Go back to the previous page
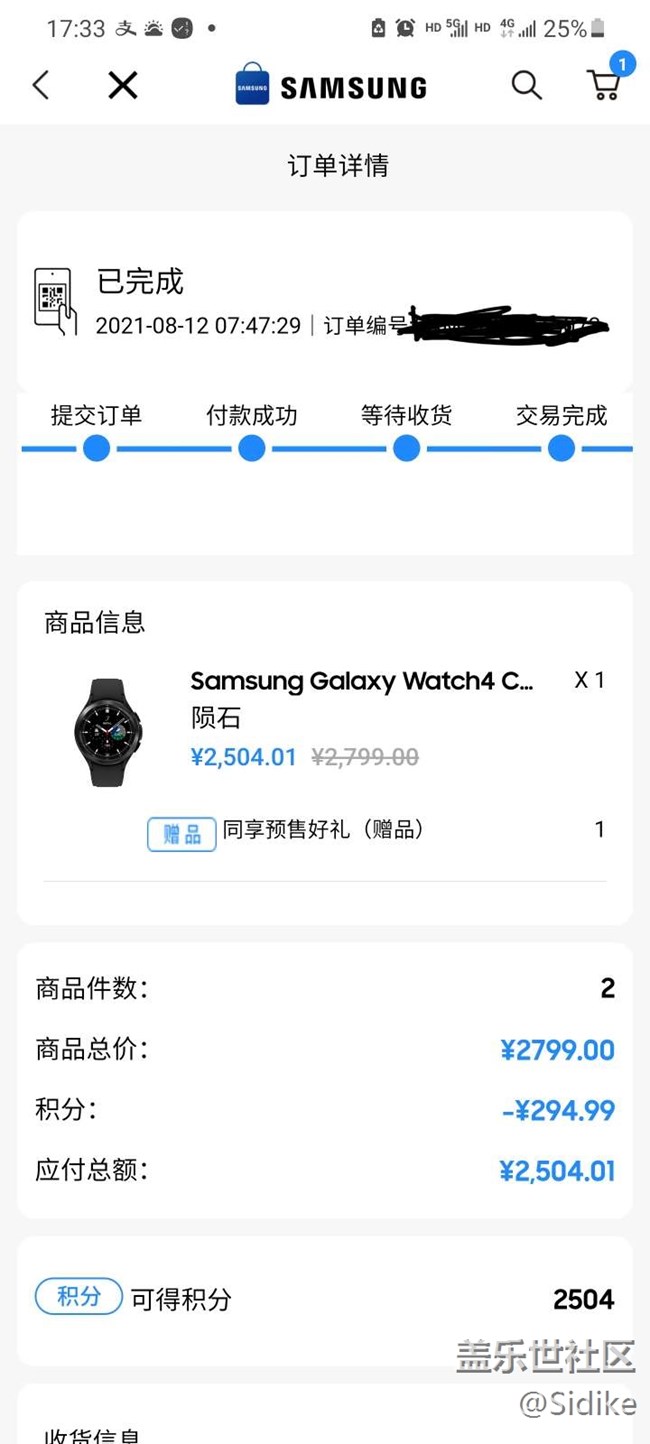This screenshot has height=1444, width=650. 41,86
